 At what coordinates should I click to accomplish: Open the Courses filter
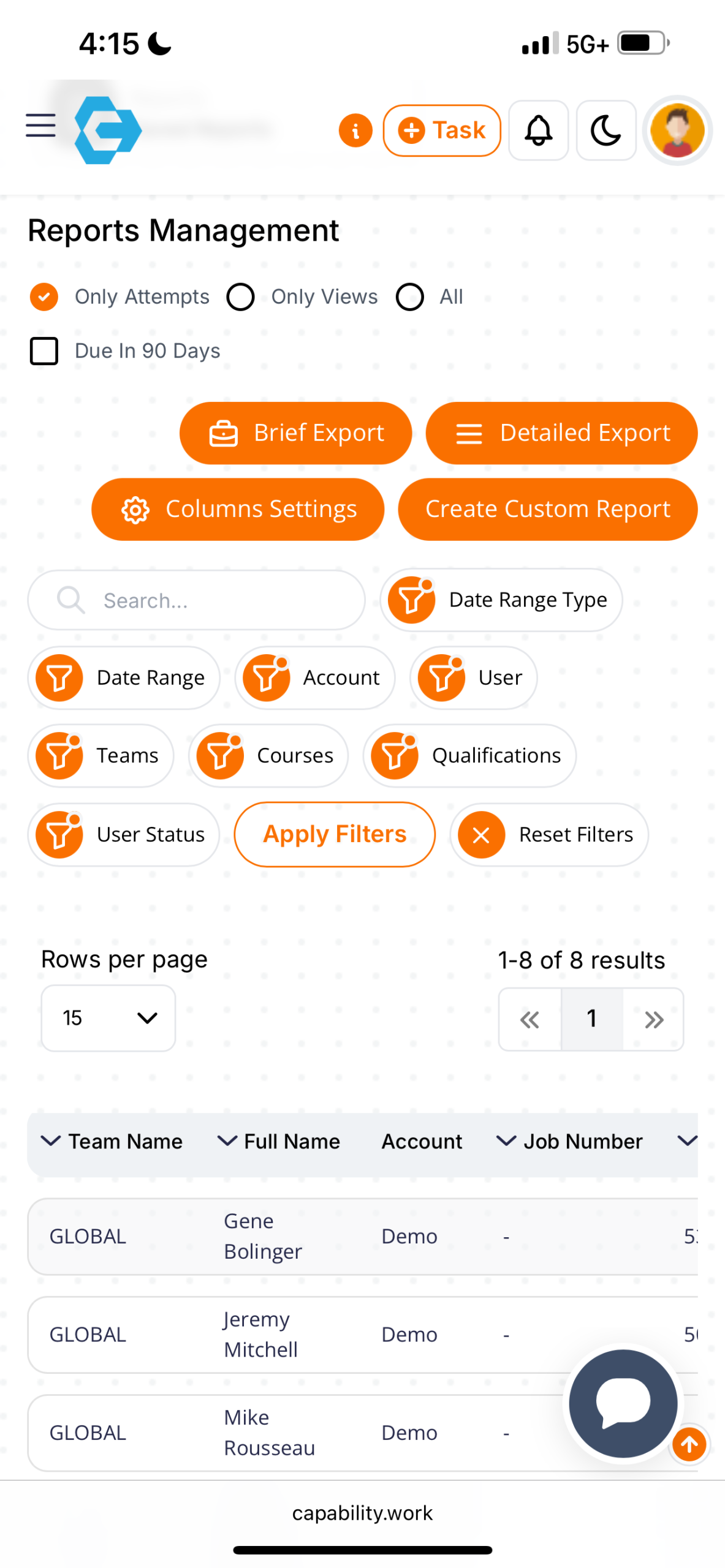[x=268, y=755]
